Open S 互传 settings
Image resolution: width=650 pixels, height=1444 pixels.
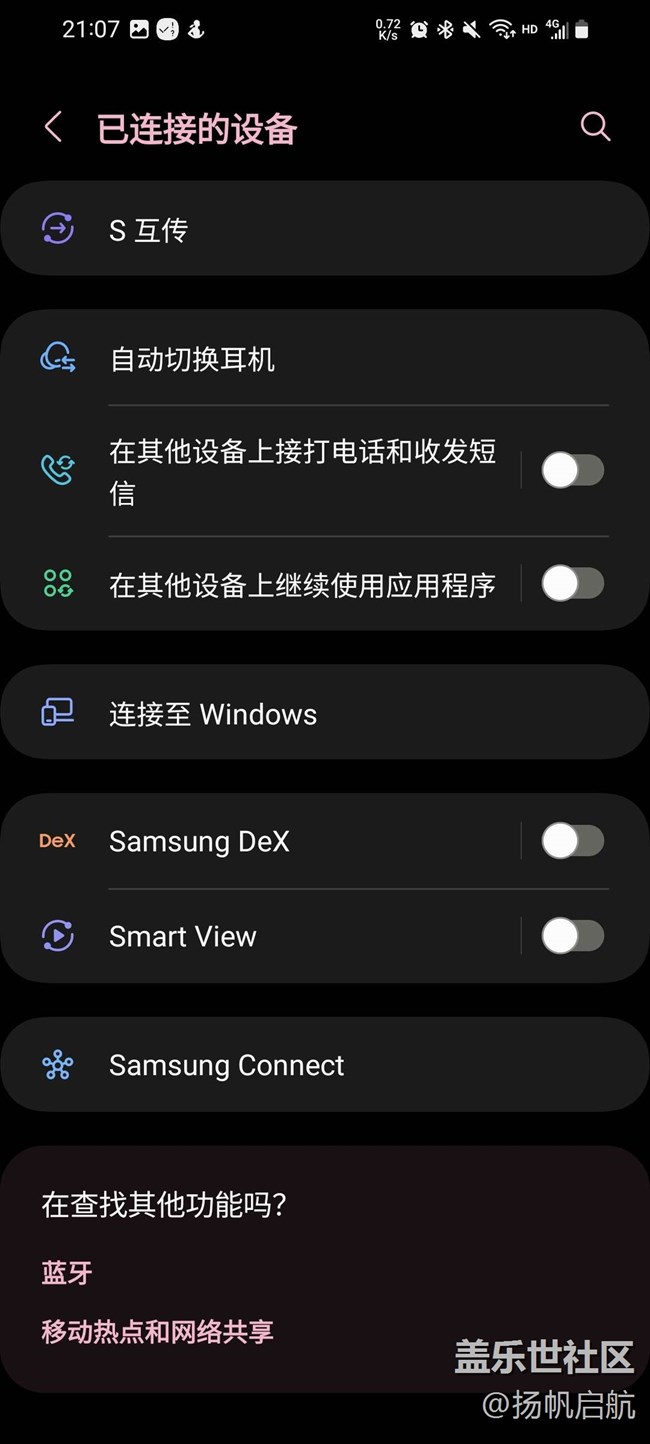click(x=325, y=230)
